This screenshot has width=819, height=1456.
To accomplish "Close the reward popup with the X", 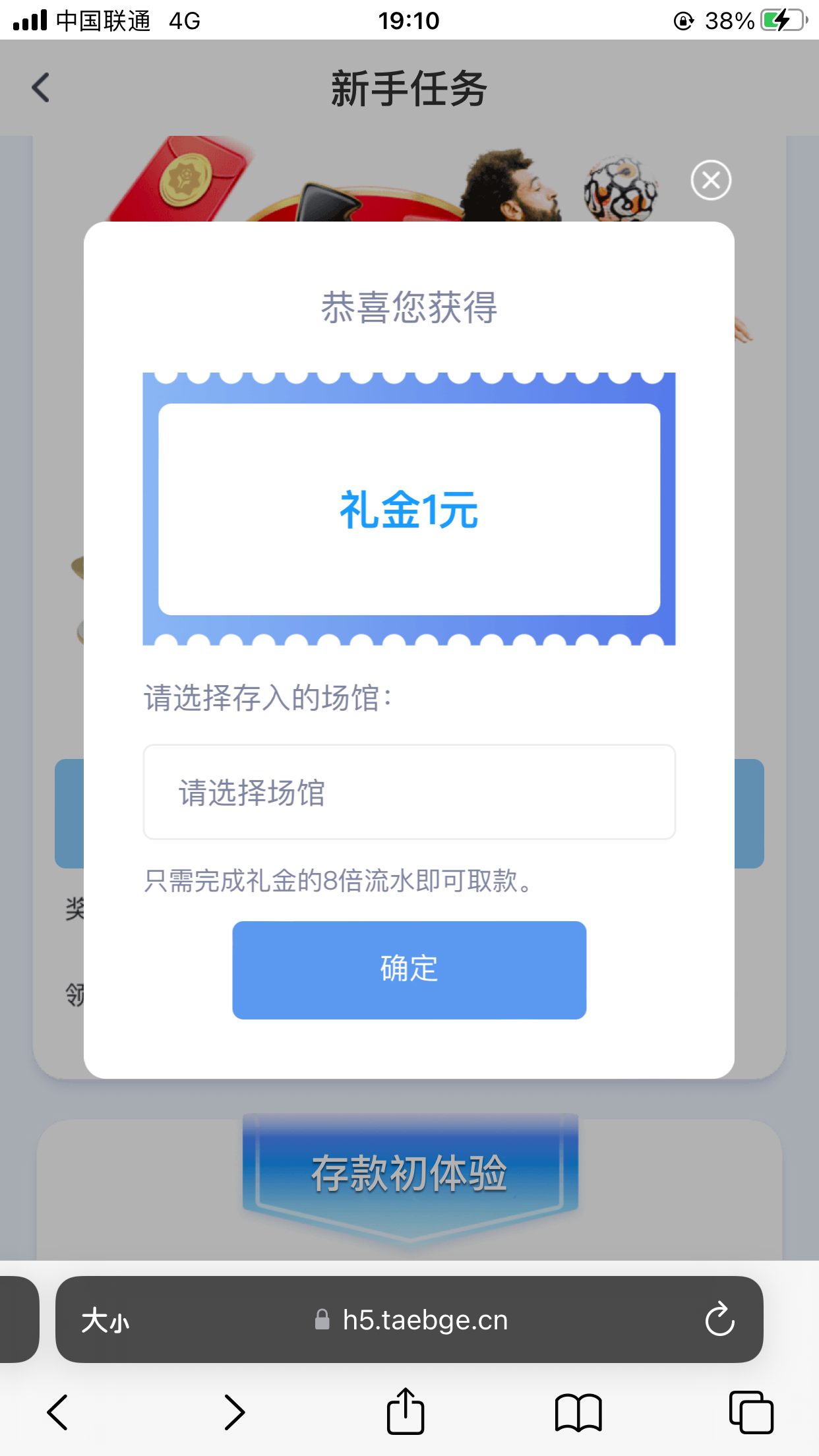I will (711, 180).
